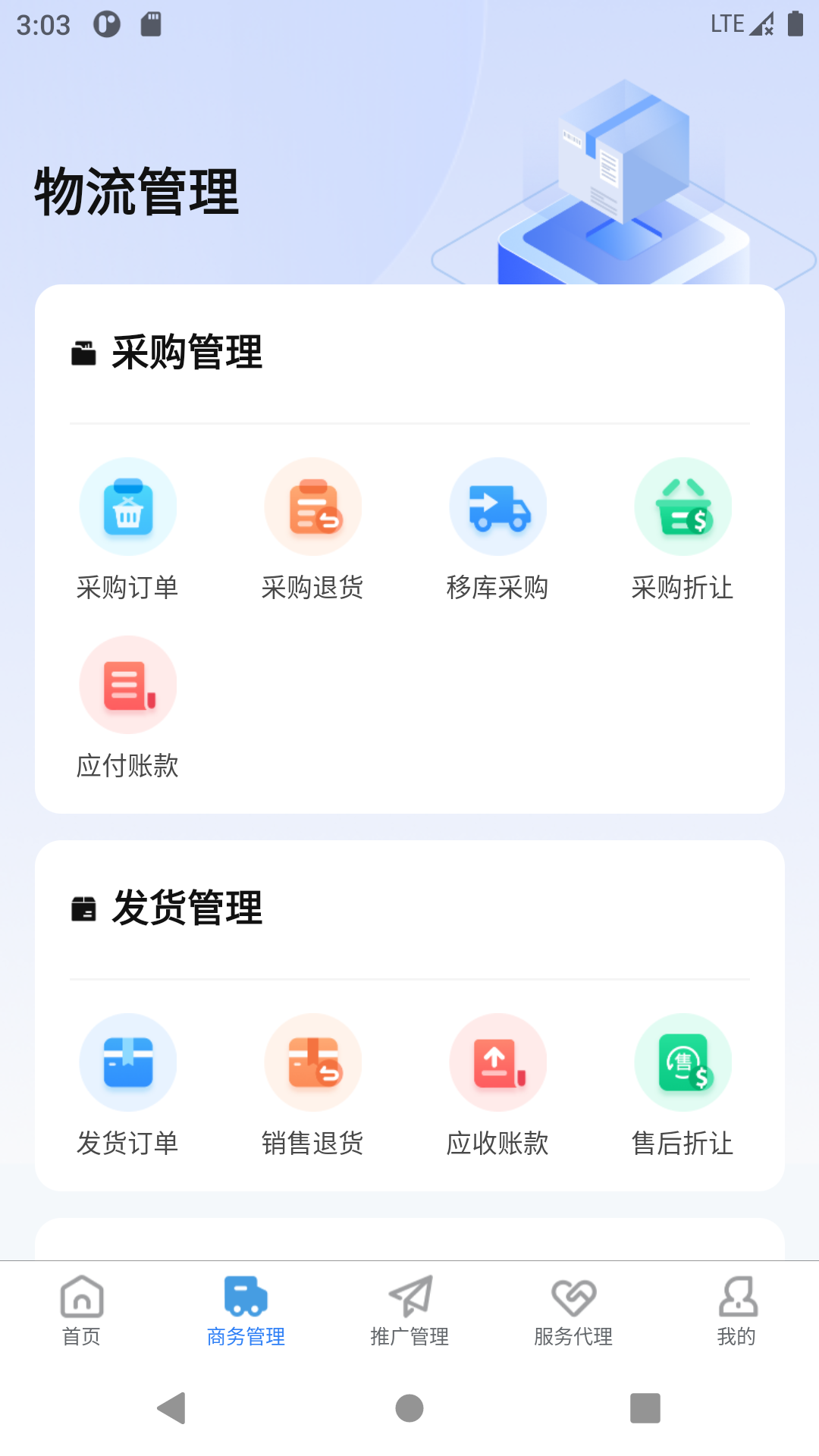Open the 移库采购 truck icon
Screen dimensions: 819x1456
498,507
